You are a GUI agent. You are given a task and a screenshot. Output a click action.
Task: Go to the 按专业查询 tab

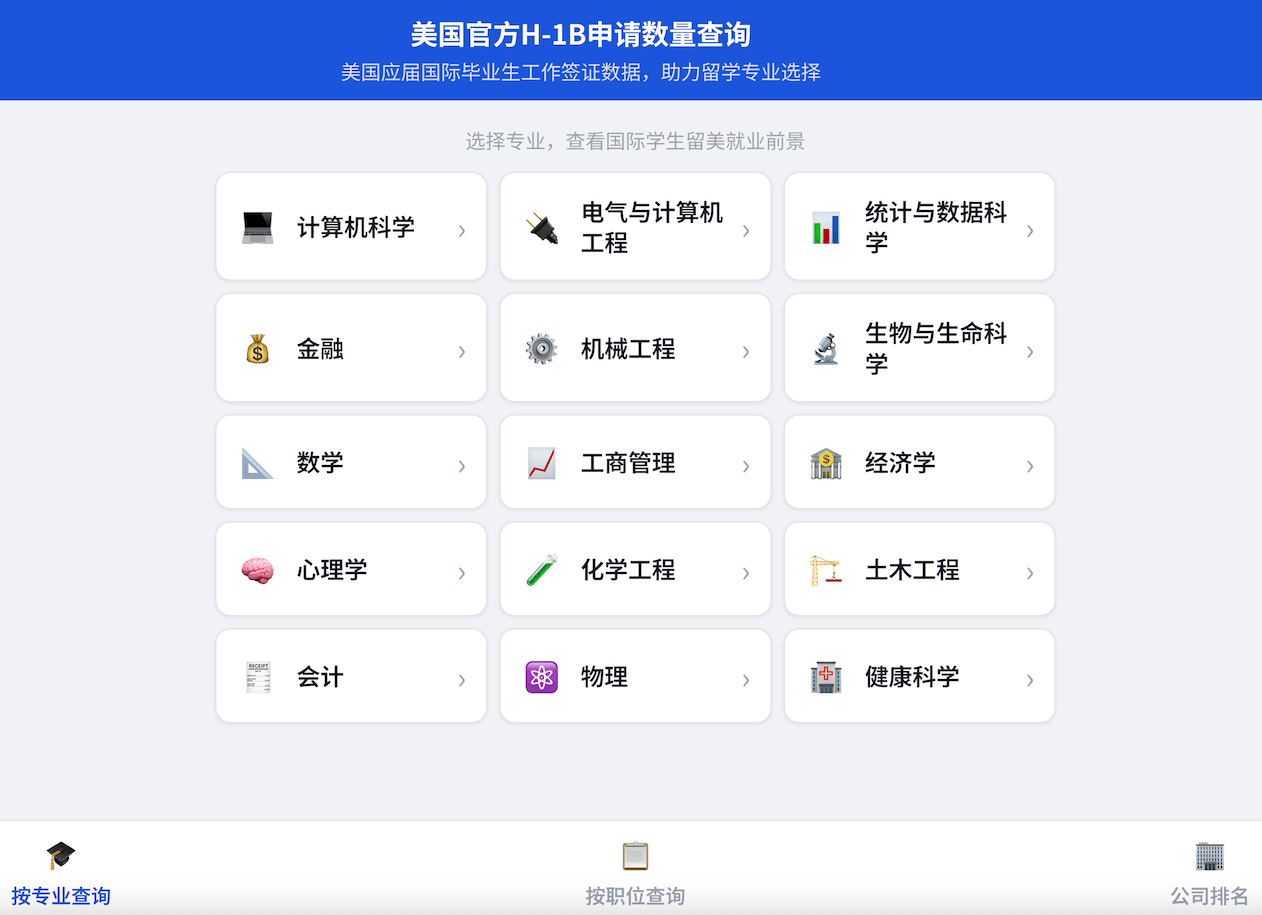click(61, 872)
